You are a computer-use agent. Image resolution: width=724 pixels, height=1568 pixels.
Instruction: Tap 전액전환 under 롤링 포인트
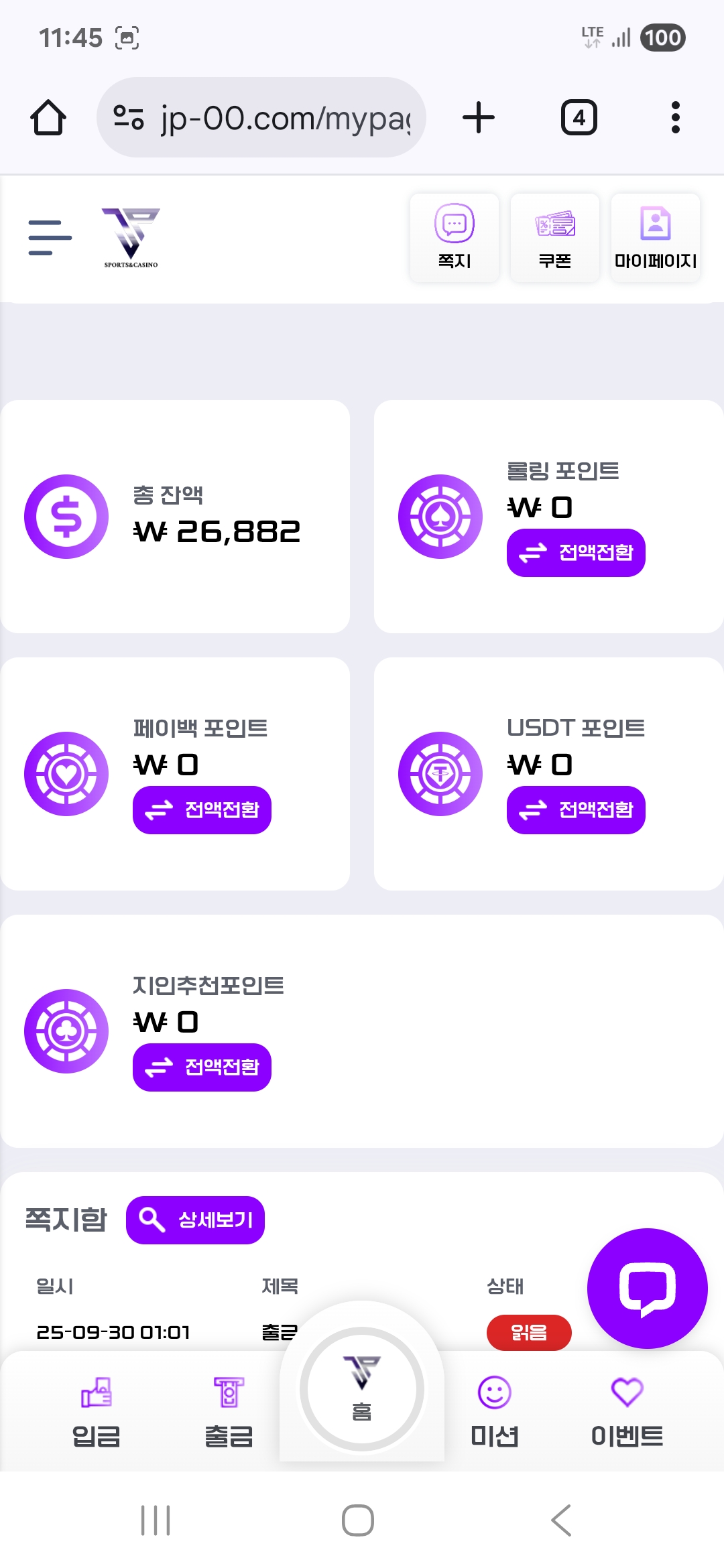point(576,553)
